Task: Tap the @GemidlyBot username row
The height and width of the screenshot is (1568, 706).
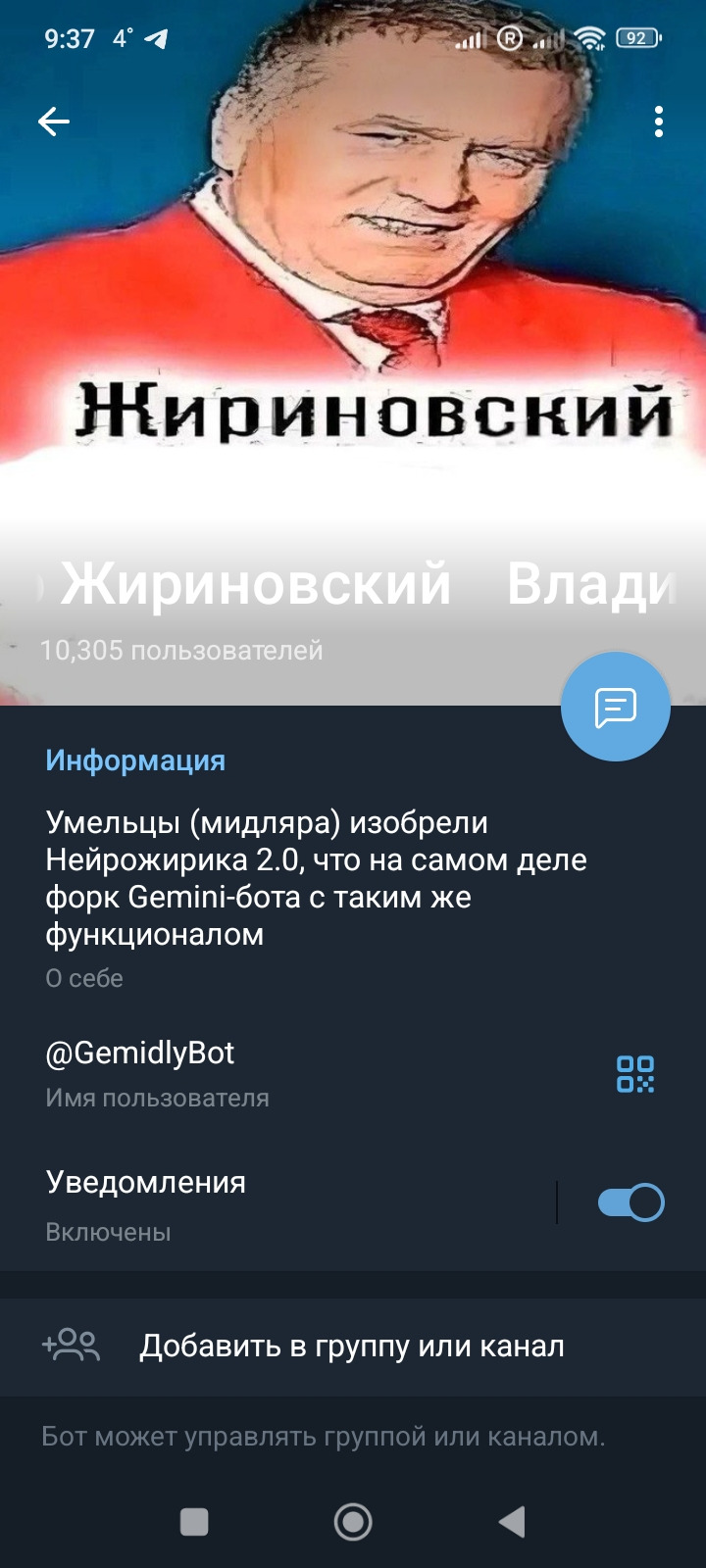Action: [x=294, y=1072]
